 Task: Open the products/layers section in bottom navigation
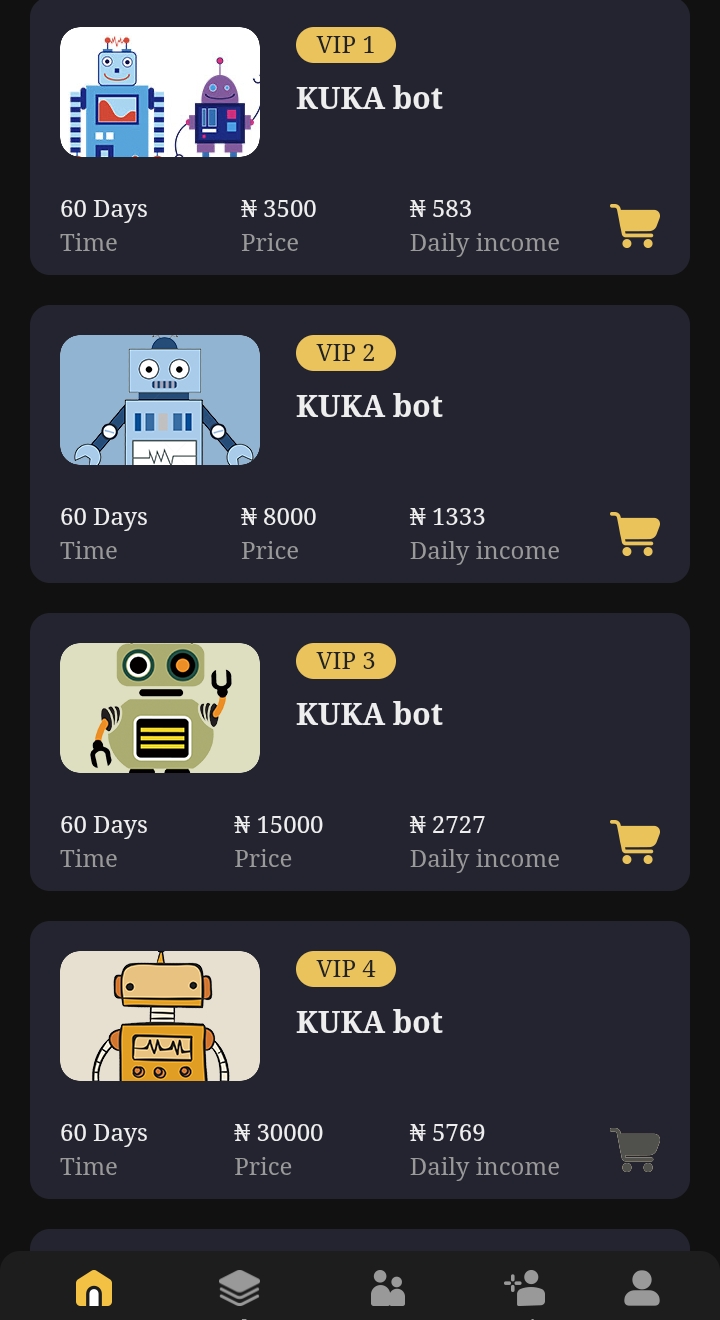(x=240, y=1288)
